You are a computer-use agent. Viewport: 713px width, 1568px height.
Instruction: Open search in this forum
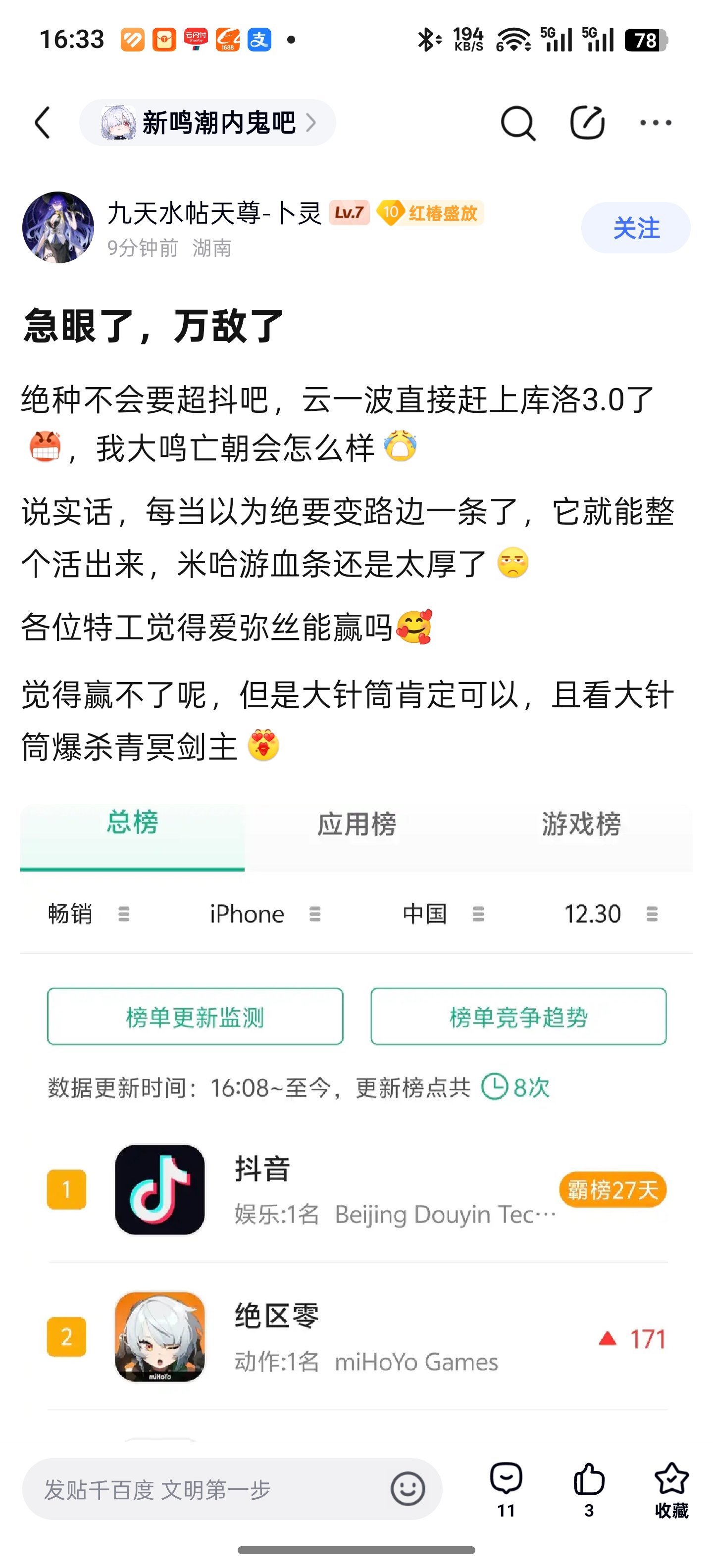517,123
